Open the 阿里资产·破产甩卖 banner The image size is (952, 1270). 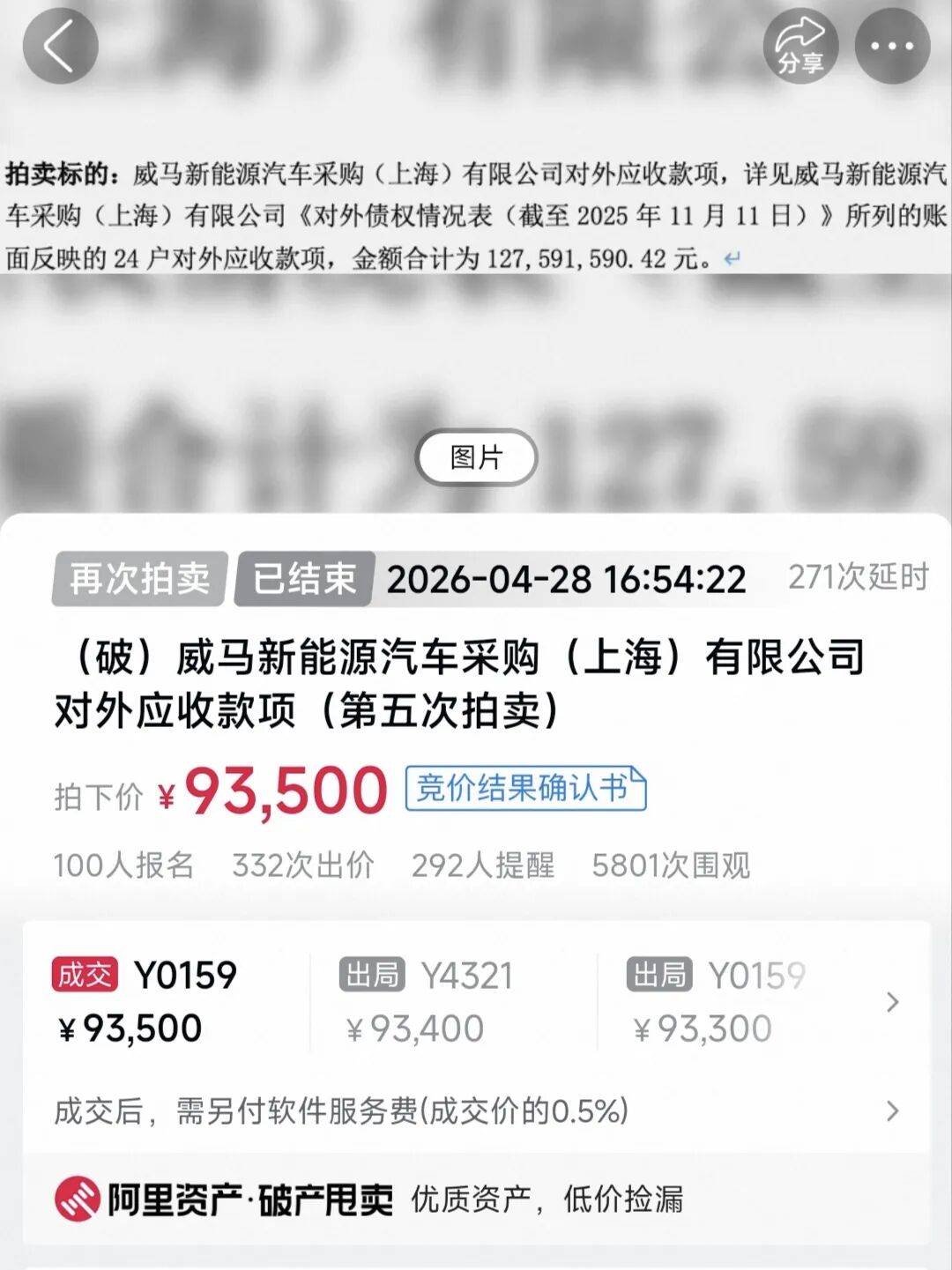coord(476,1199)
